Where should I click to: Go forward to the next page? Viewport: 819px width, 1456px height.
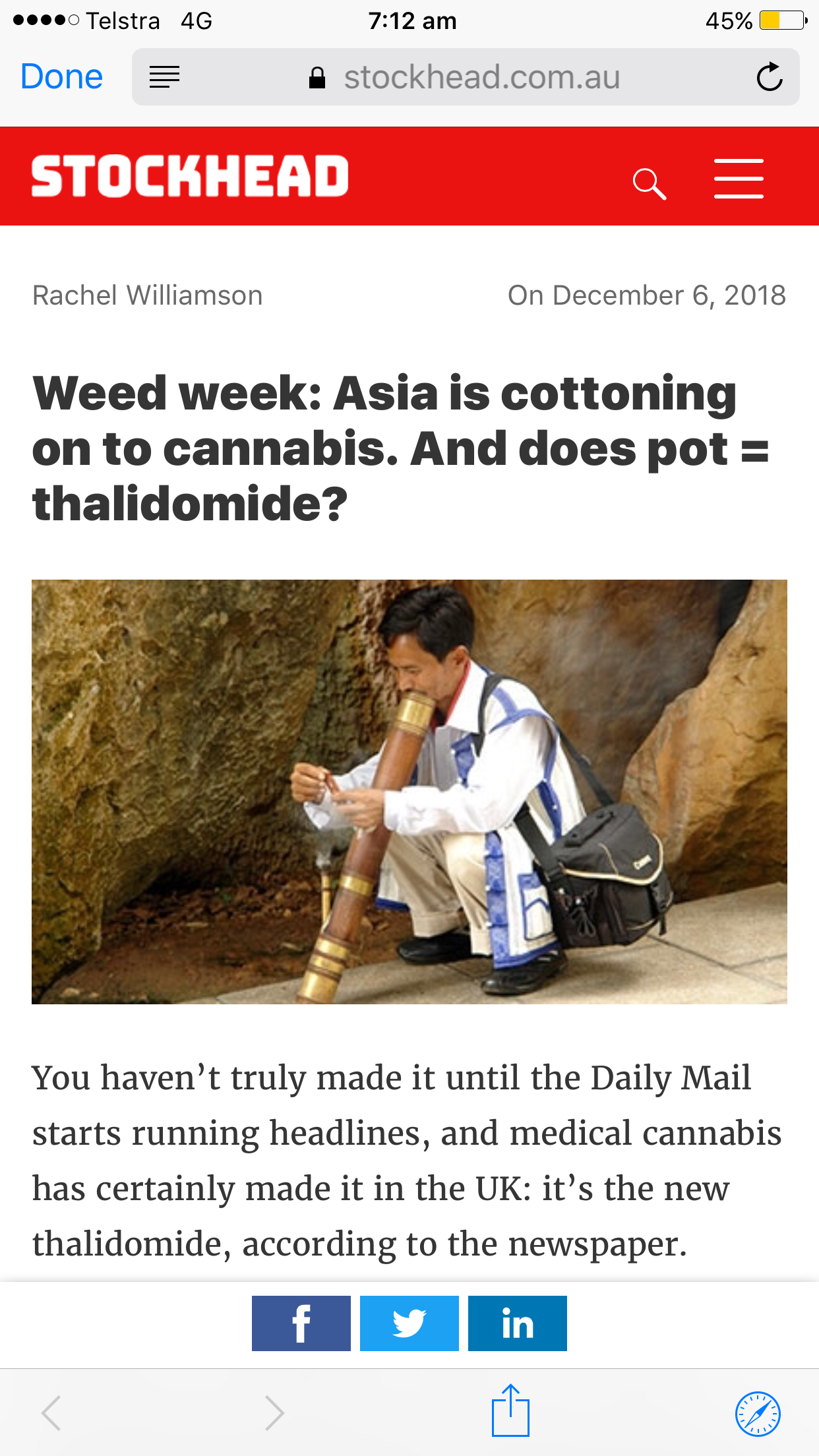(x=274, y=1413)
